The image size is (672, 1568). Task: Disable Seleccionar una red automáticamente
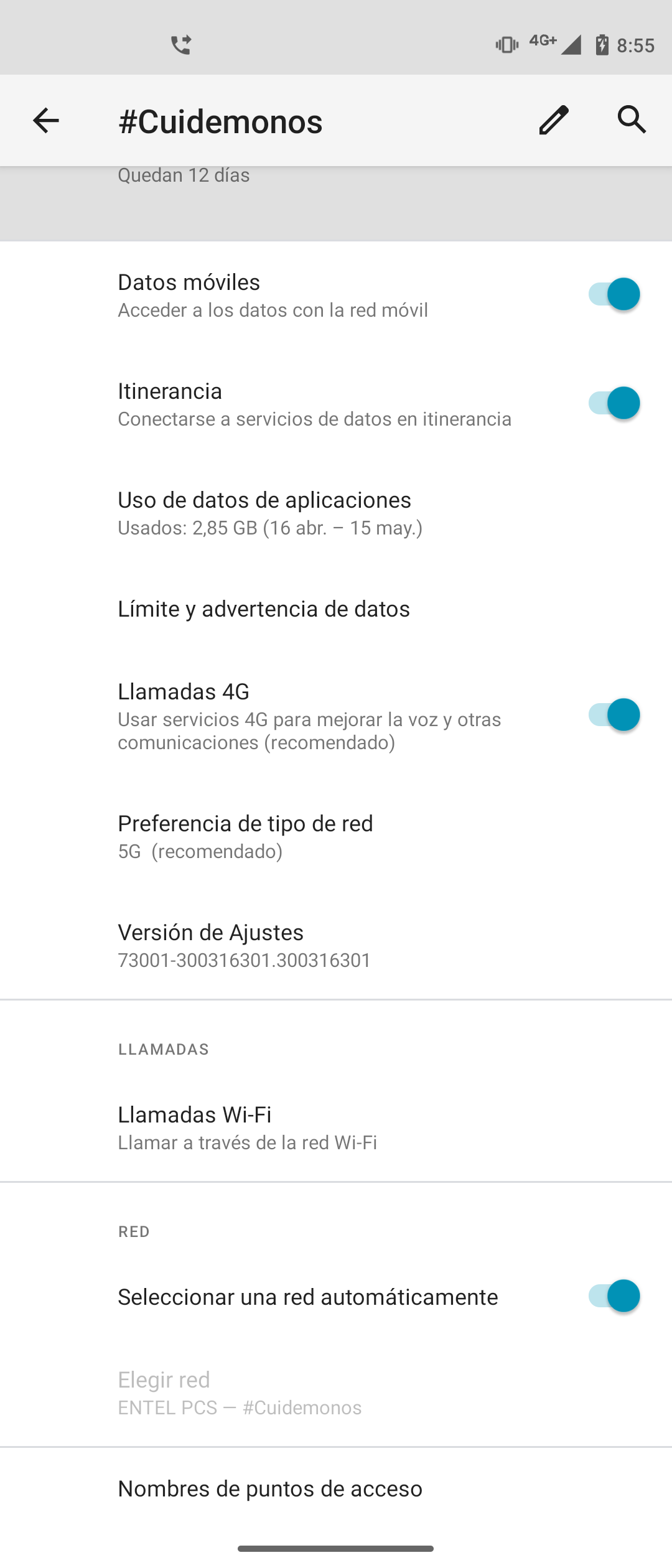click(614, 1296)
